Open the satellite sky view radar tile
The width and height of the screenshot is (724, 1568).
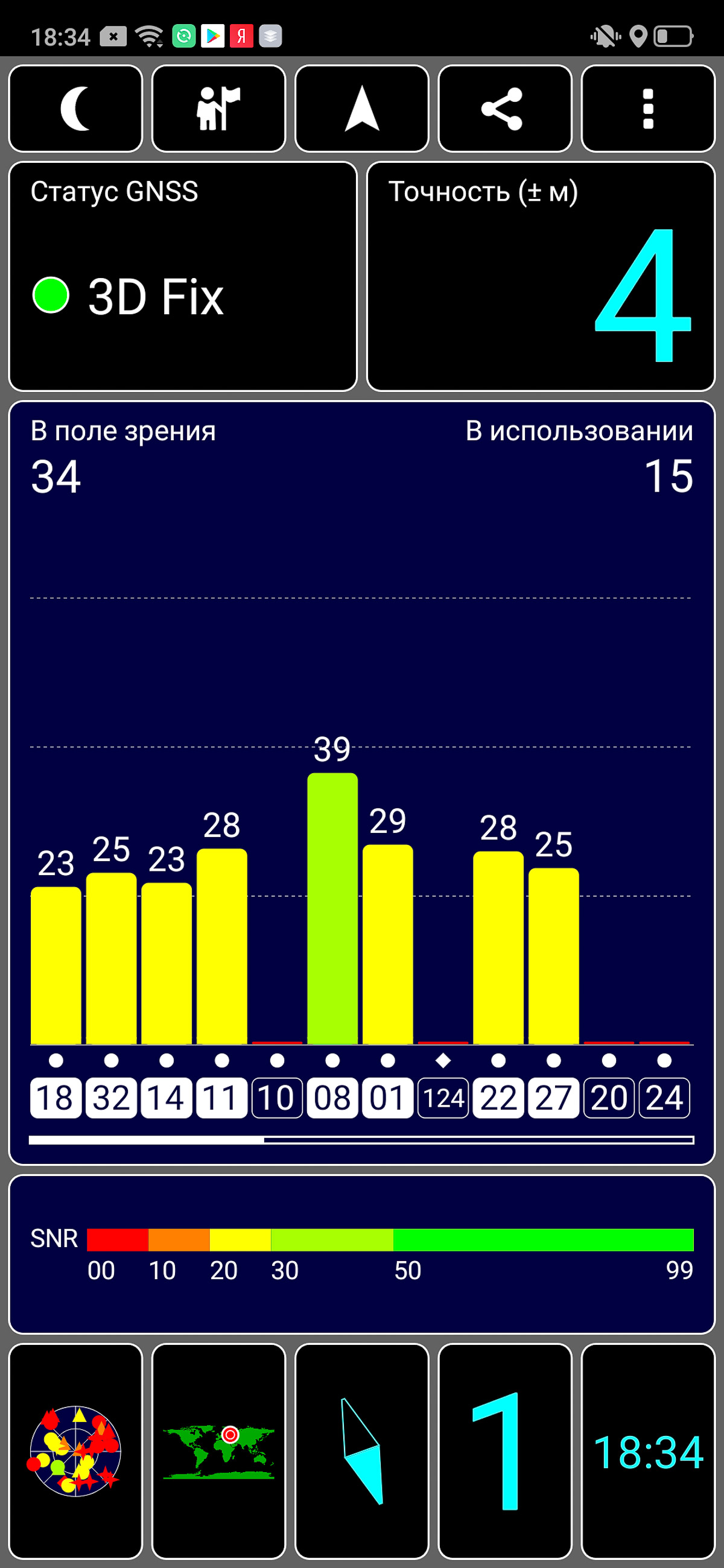coord(75,1450)
